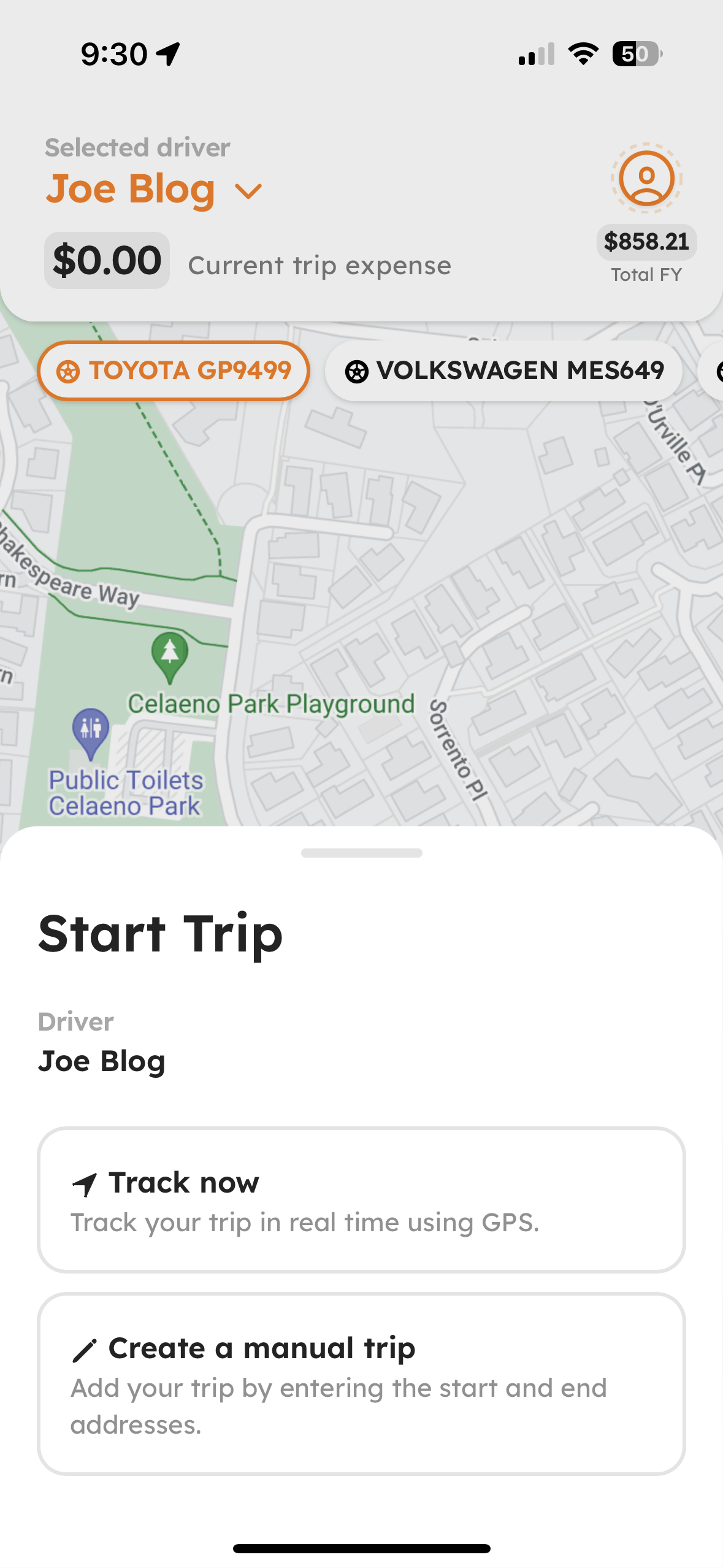Choose the VOLKSWAGEN MES649 vehicle chip
The height and width of the screenshot is (1568, 723).
pos(504,371)
